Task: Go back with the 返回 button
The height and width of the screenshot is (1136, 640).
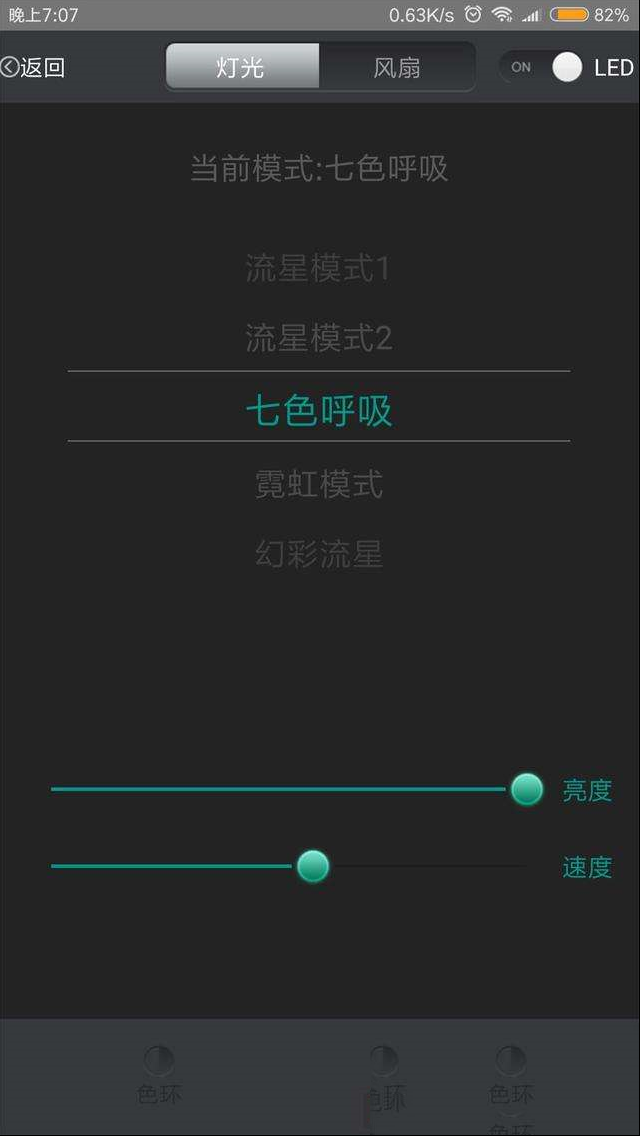Action: (x=33, y=68)
